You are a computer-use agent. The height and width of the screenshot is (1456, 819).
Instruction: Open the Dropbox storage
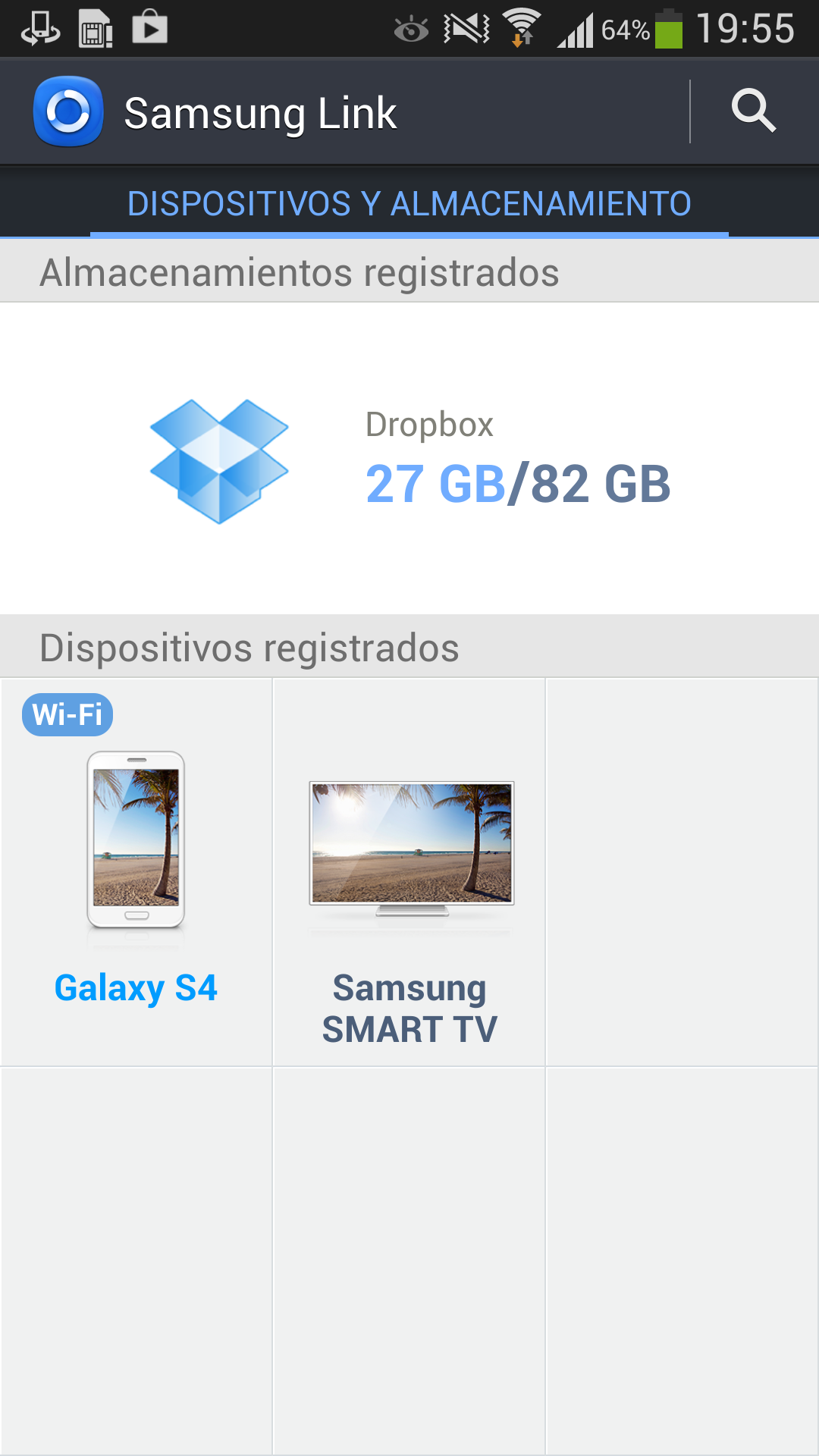[x=409, y=460]
